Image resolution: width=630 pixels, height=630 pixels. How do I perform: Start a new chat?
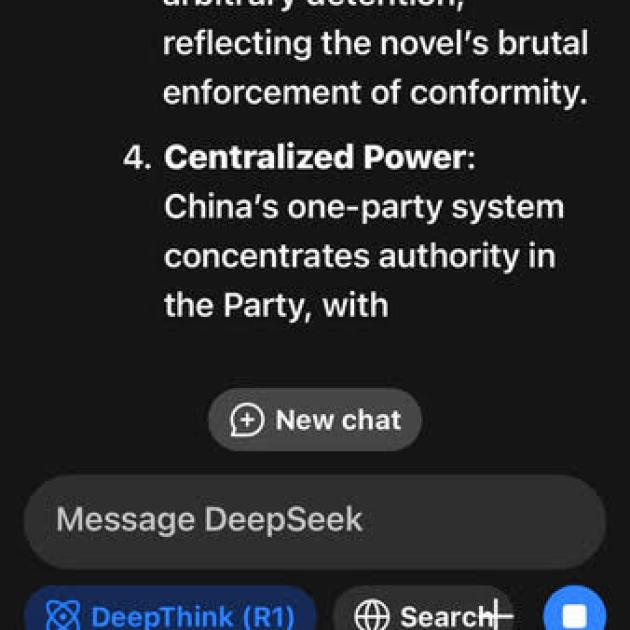tap(315, 420)
